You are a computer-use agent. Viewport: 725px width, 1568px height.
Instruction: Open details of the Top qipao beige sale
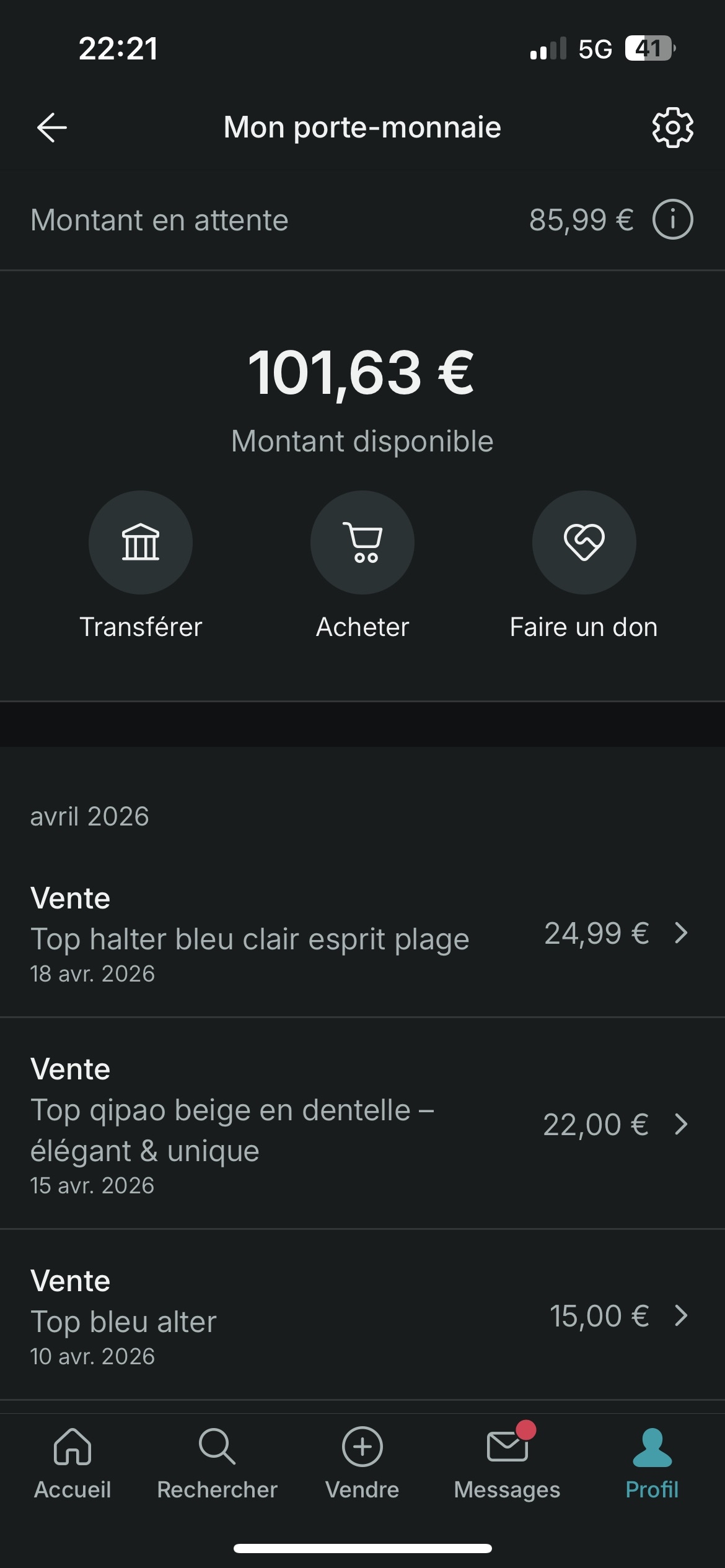coord(681,1125)
